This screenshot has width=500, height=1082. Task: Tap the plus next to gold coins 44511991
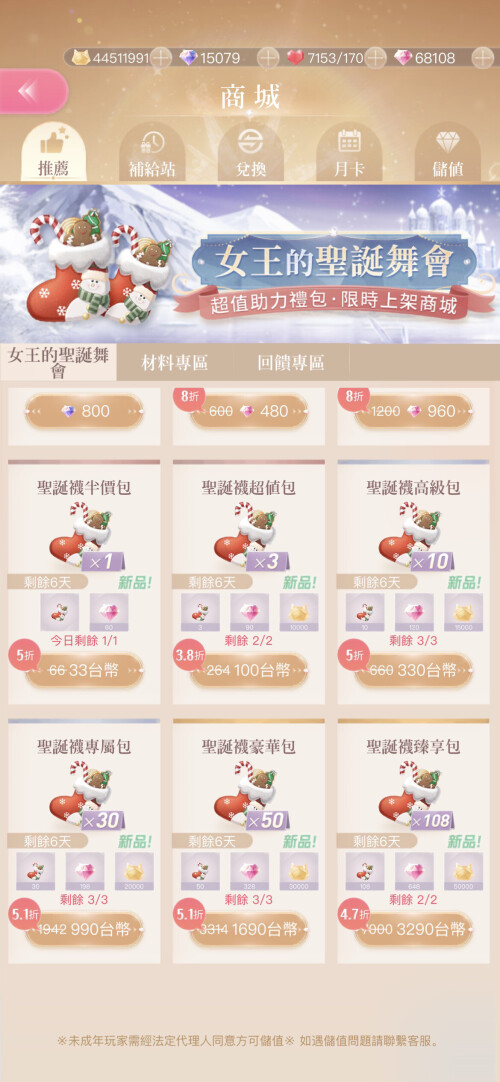click(161, 58)
